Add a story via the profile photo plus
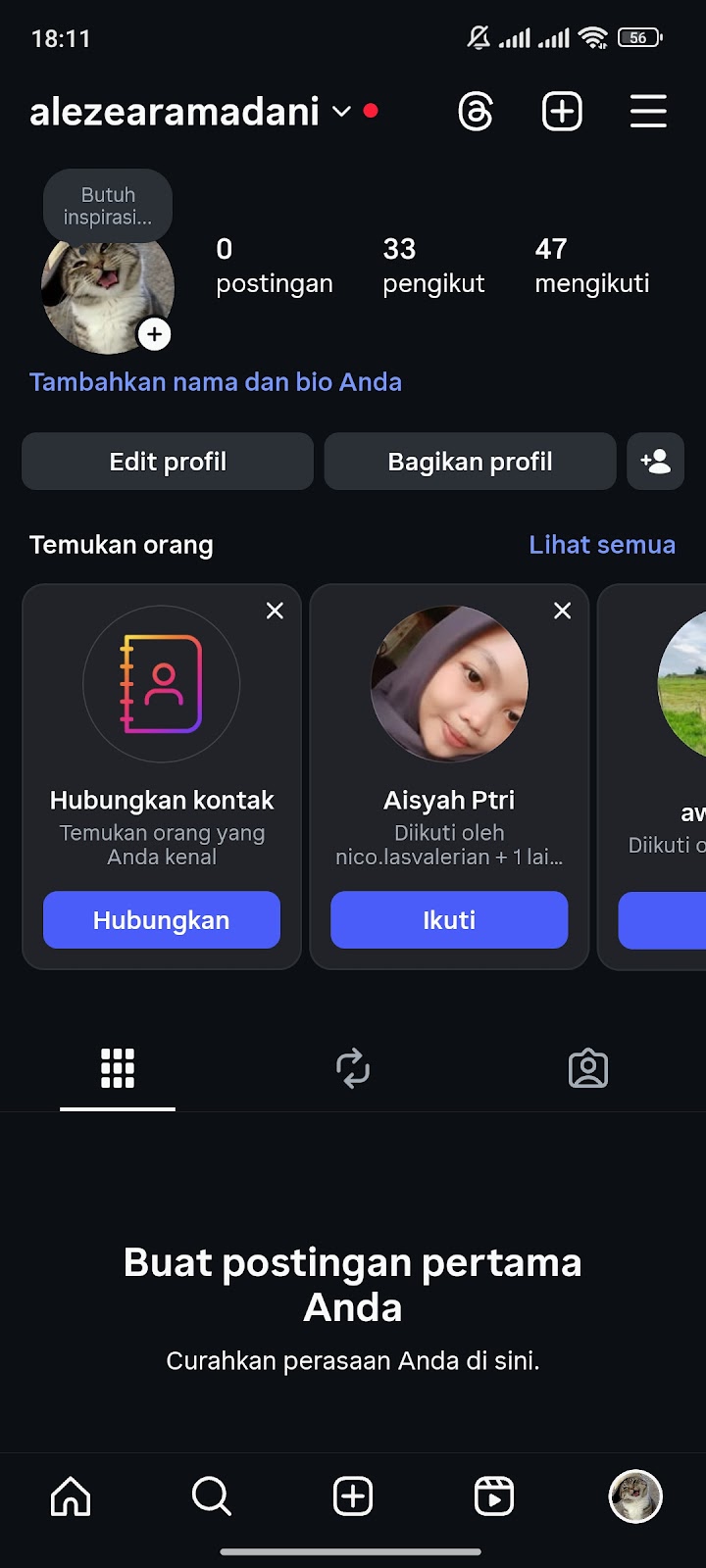Image resolution: width=706 pixels, height=1568 pixels. [154, 335]
